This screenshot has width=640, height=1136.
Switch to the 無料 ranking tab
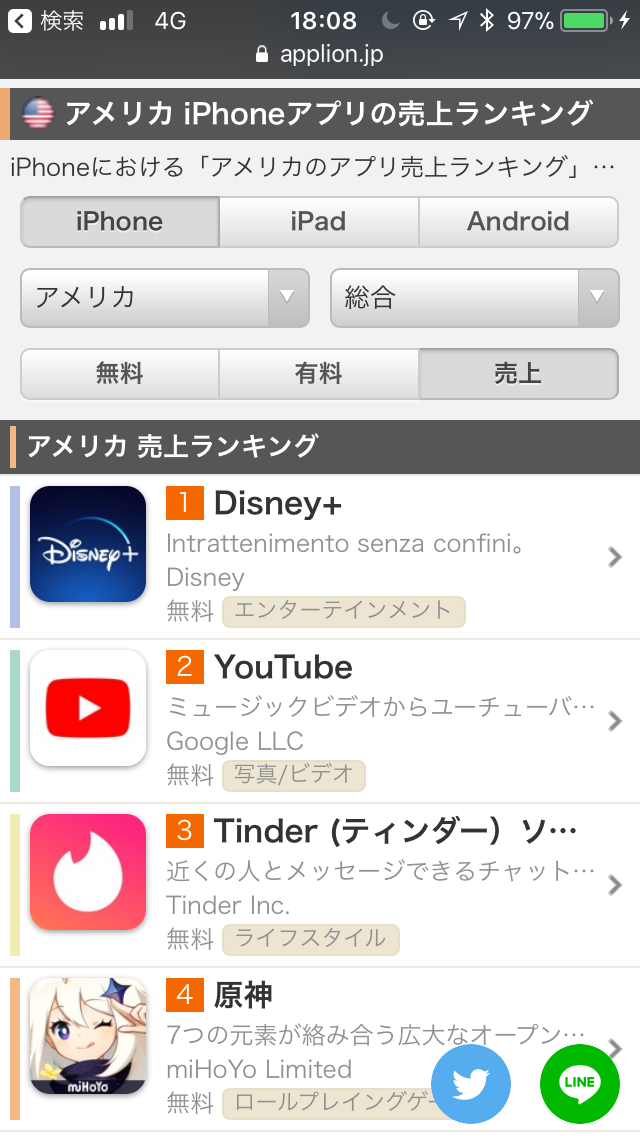(x=120, y=374)
